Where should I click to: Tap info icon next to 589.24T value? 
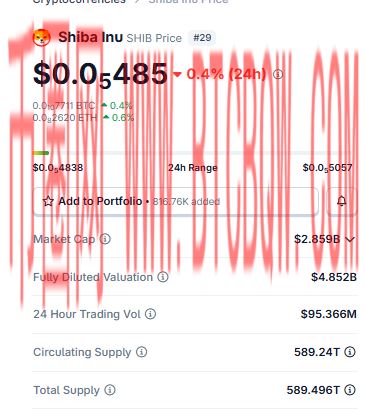(x=350, y=352)
